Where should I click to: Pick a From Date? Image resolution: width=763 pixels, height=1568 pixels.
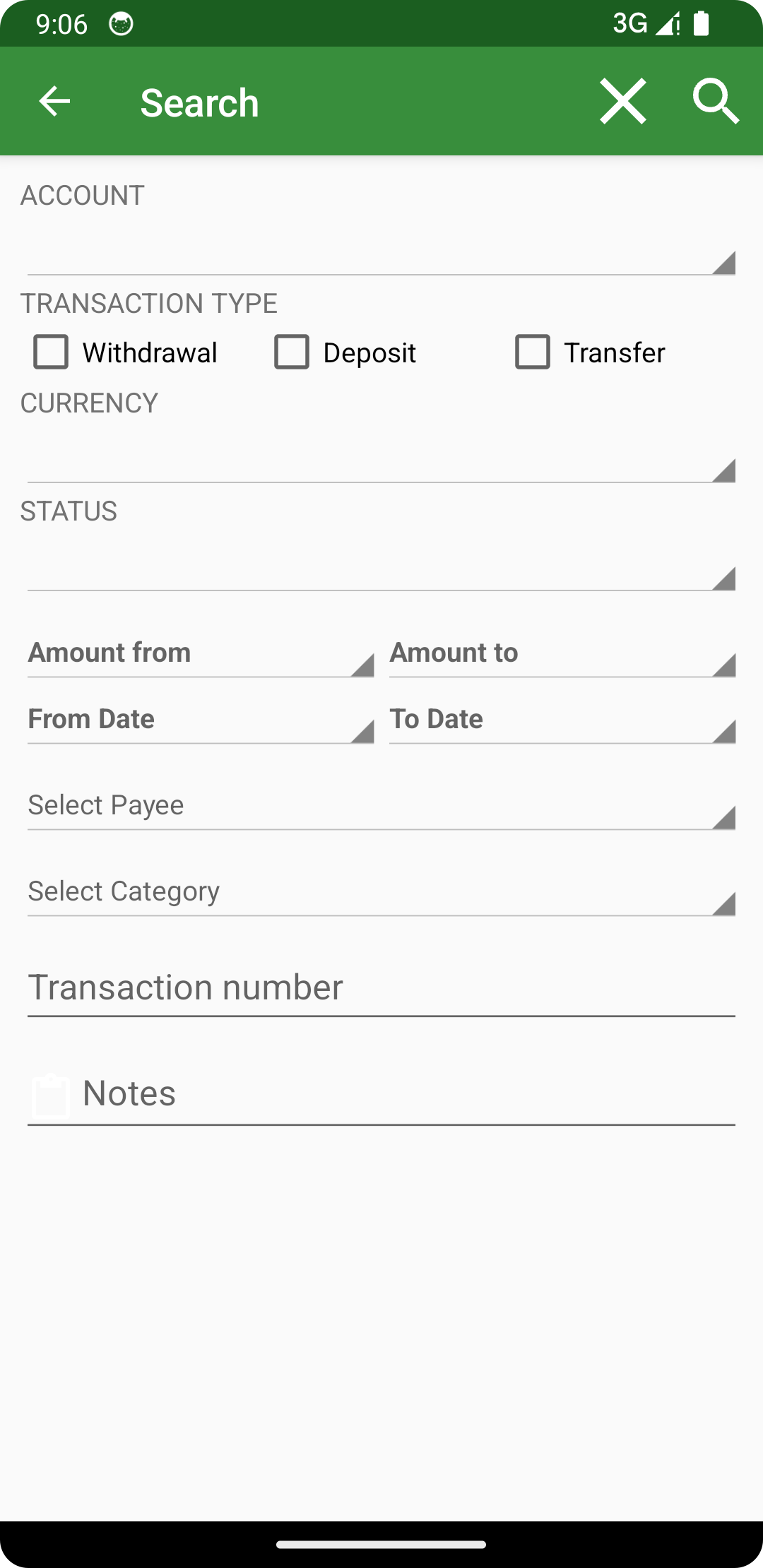tap(200, 720)
